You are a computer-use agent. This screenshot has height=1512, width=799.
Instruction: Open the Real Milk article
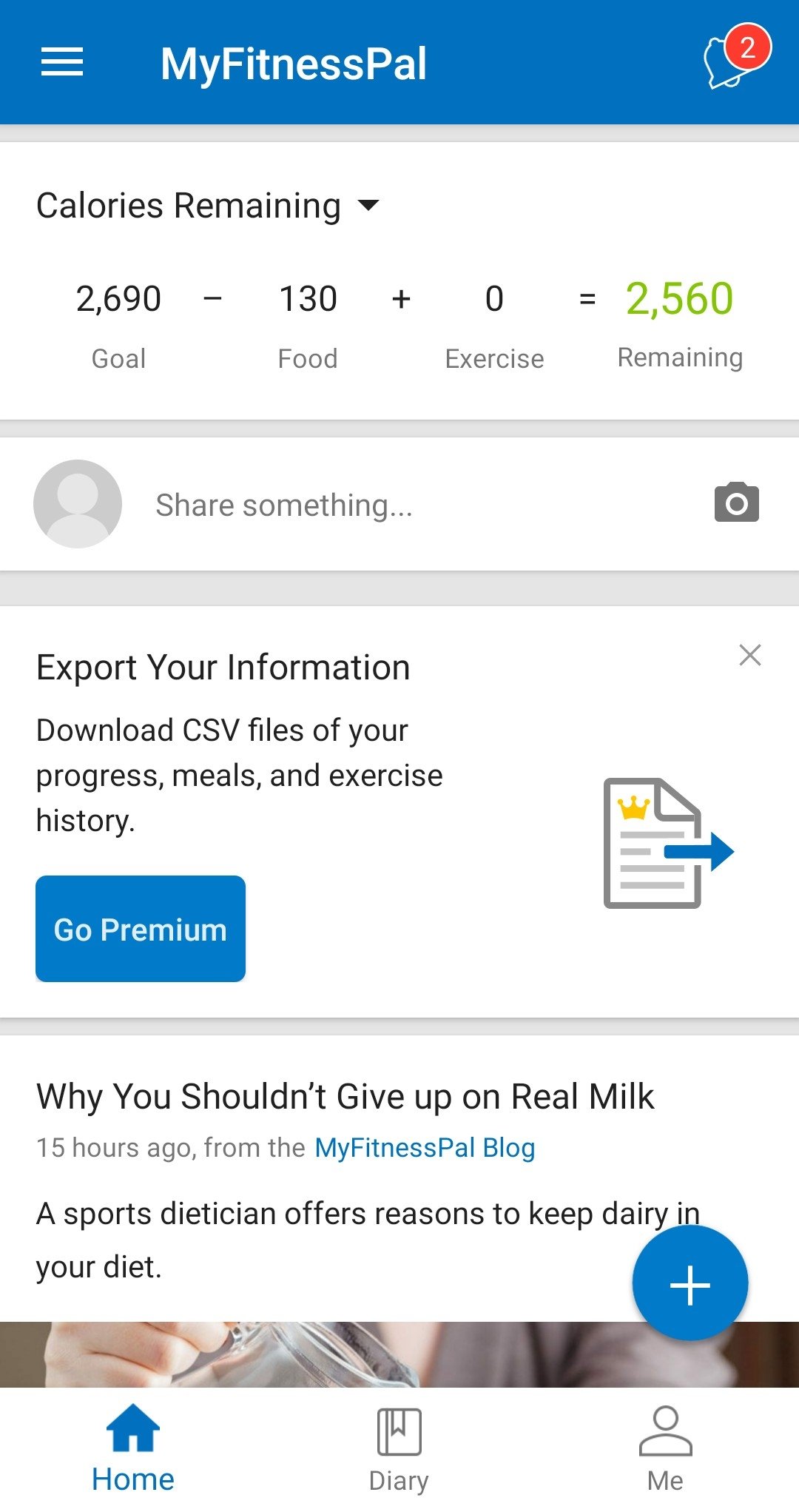tap(345, 1097)
